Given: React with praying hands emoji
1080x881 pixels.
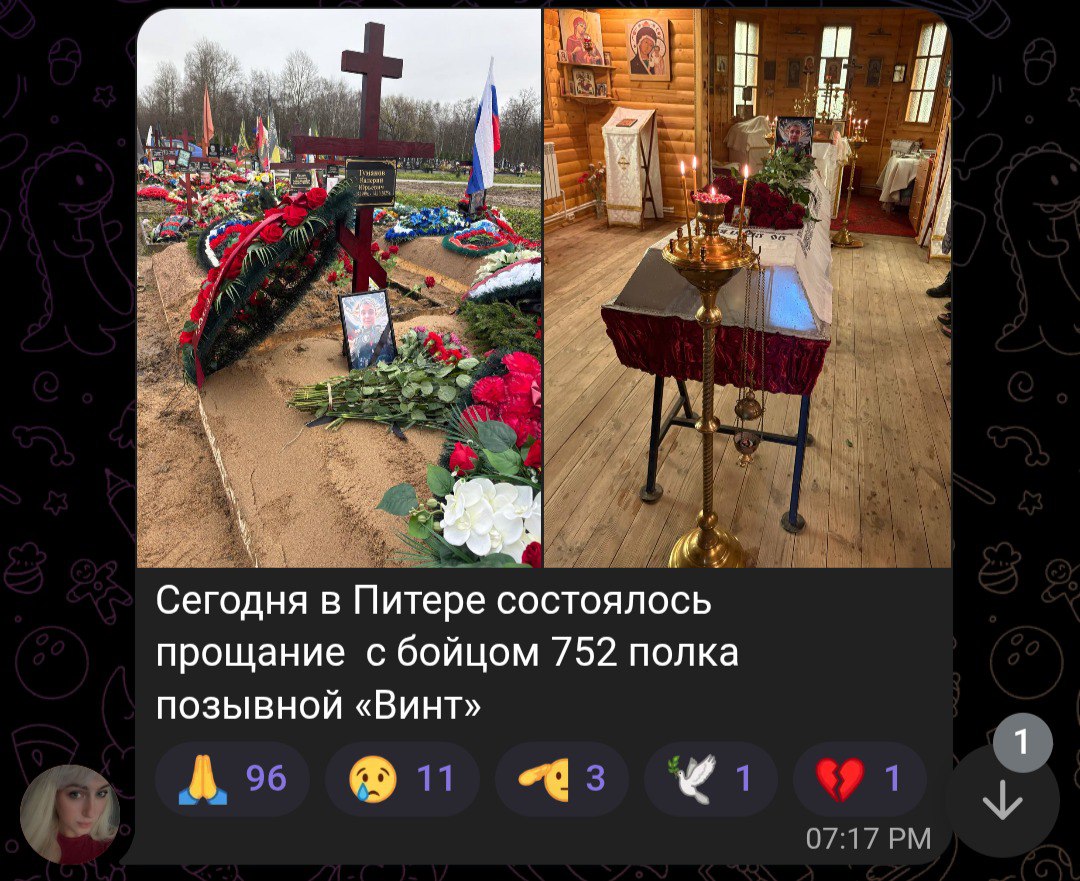Looking at the screenshot, I should coord(232,779).
